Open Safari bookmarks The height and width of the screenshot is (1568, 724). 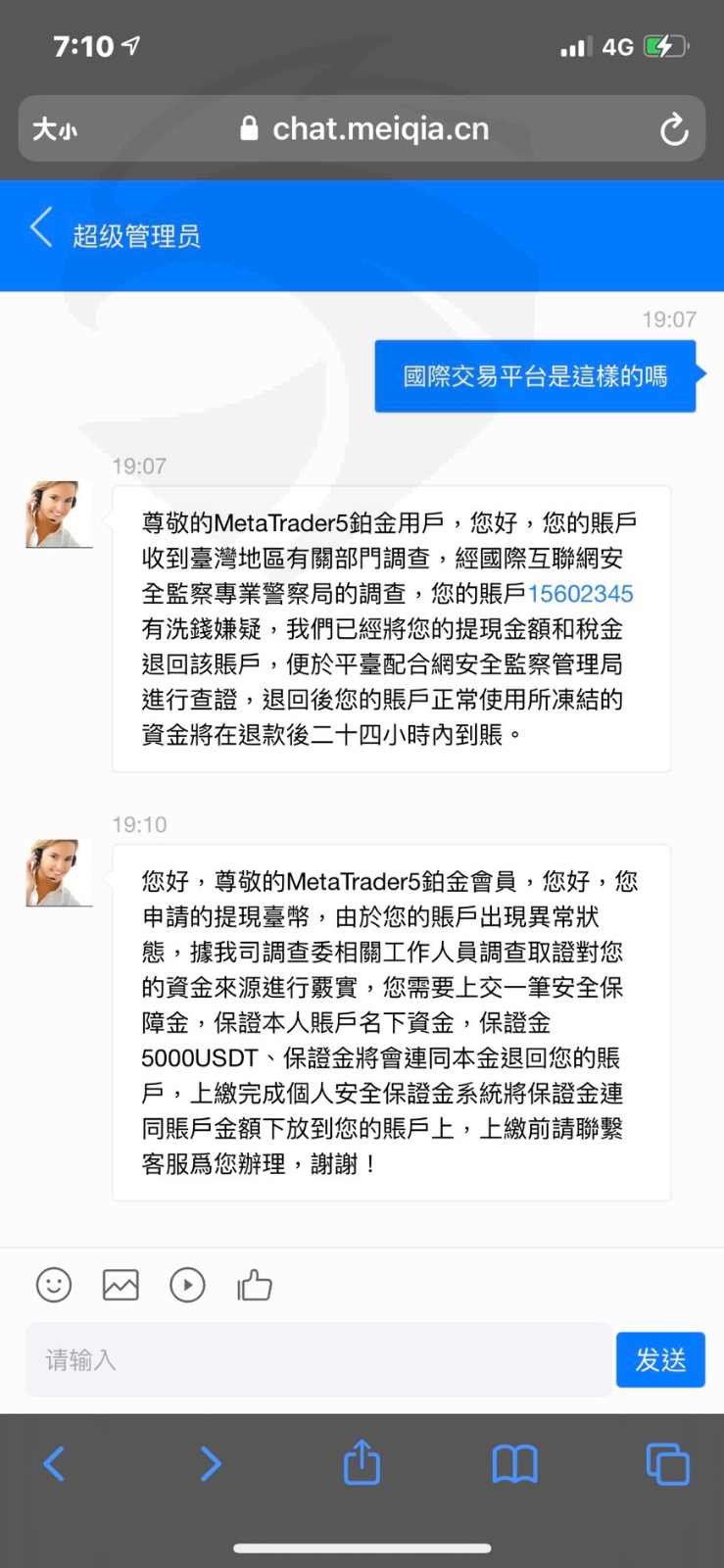point(514,1464)
